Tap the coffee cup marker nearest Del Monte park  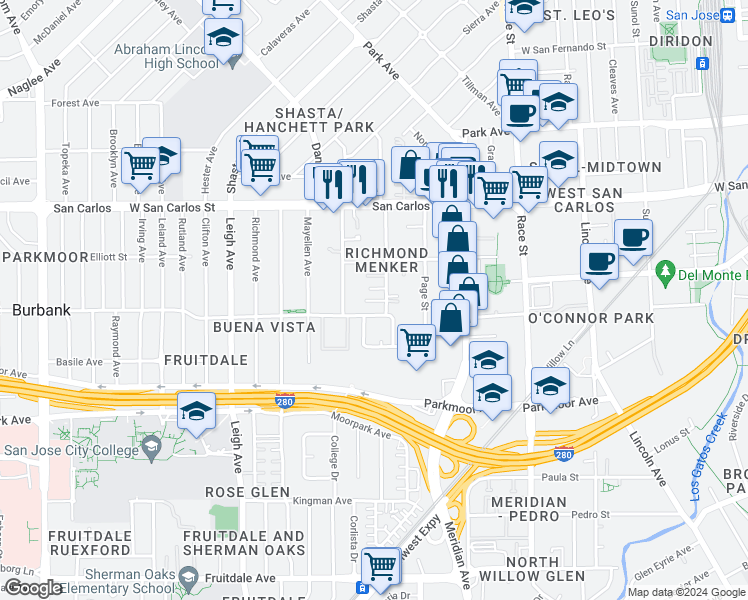[x=634, y=238]
